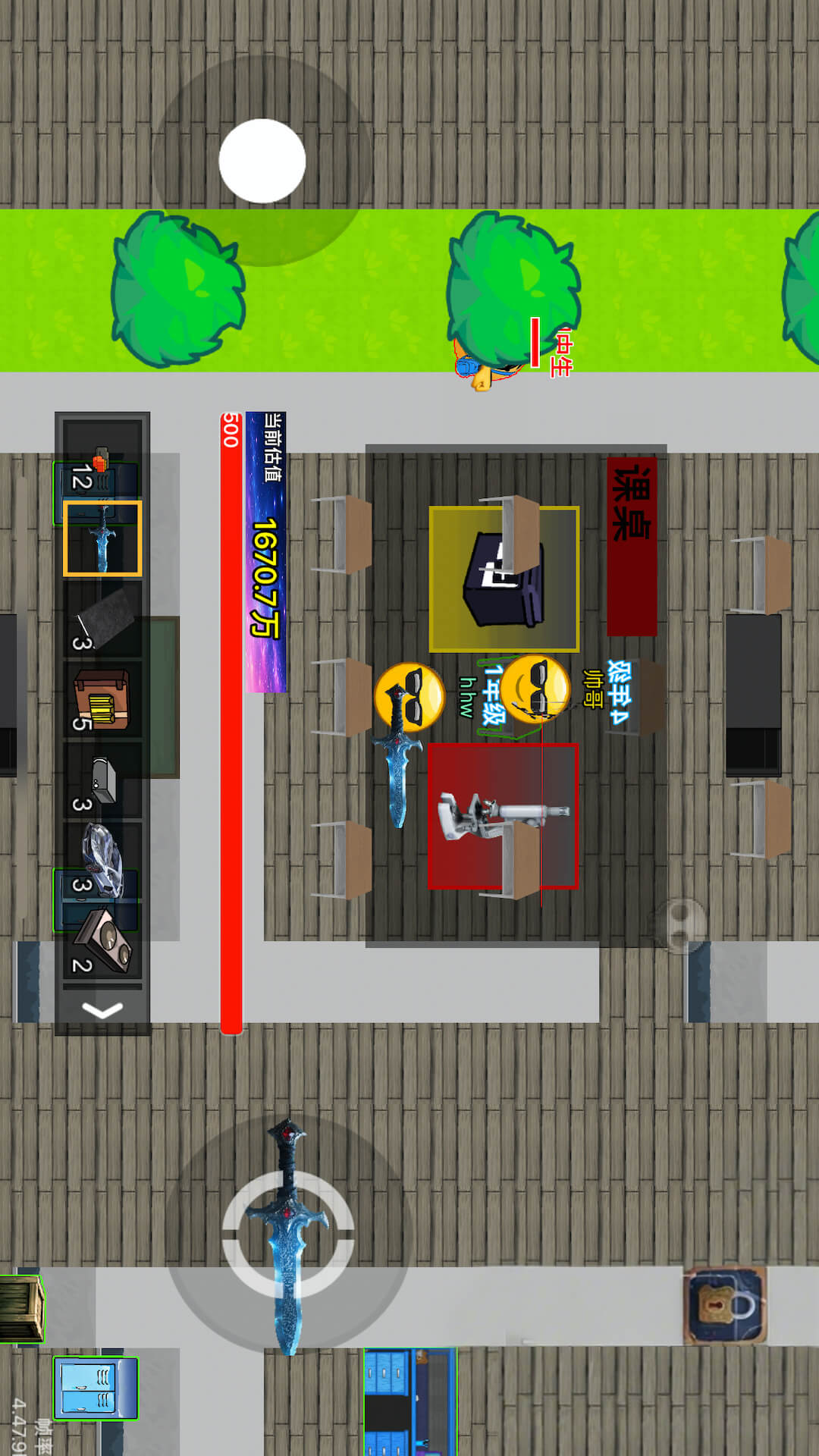Tap the black box on the yellow tile
The width and height of the screenshot is (819, 1456).
(504, 579)
